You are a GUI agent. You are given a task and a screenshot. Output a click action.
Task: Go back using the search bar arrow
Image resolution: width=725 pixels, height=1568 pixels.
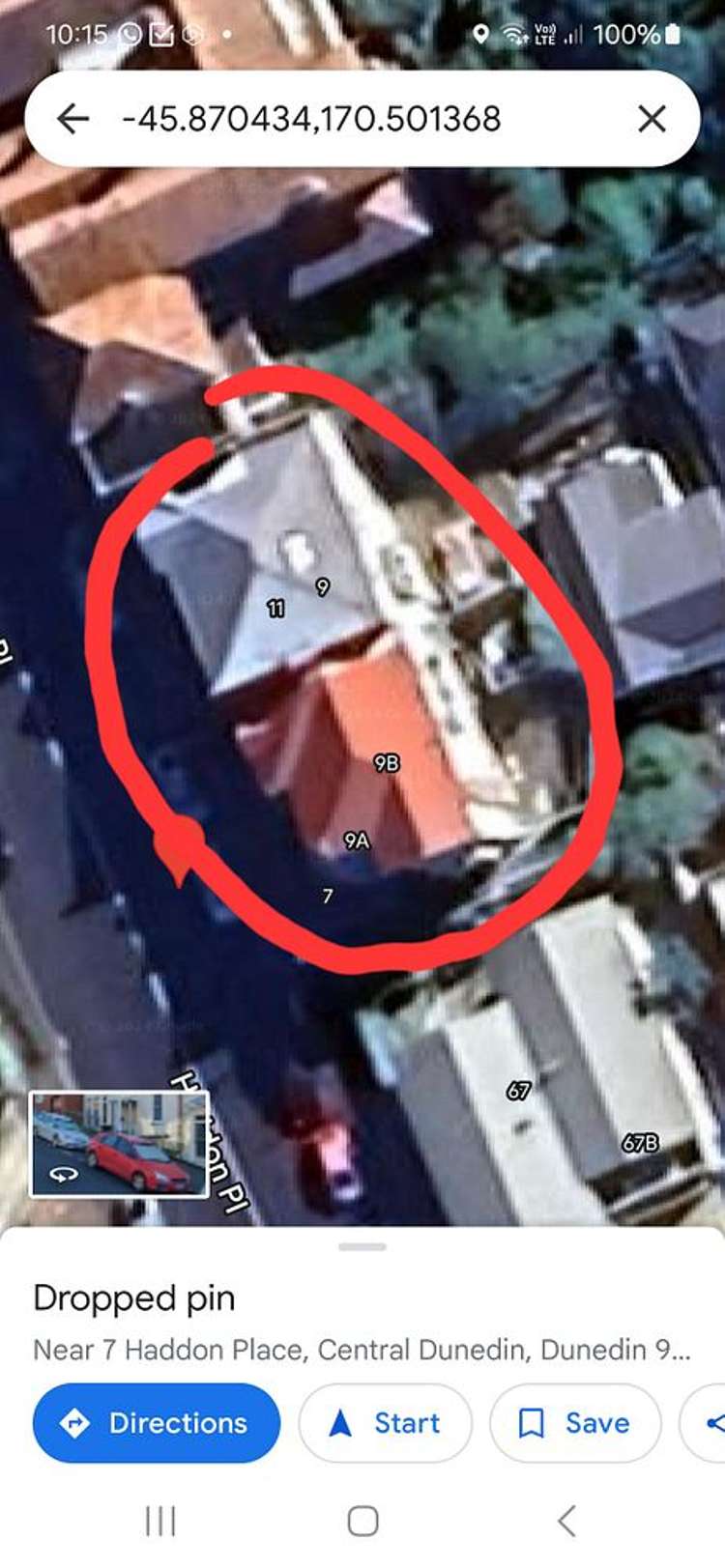coord(72,119)
